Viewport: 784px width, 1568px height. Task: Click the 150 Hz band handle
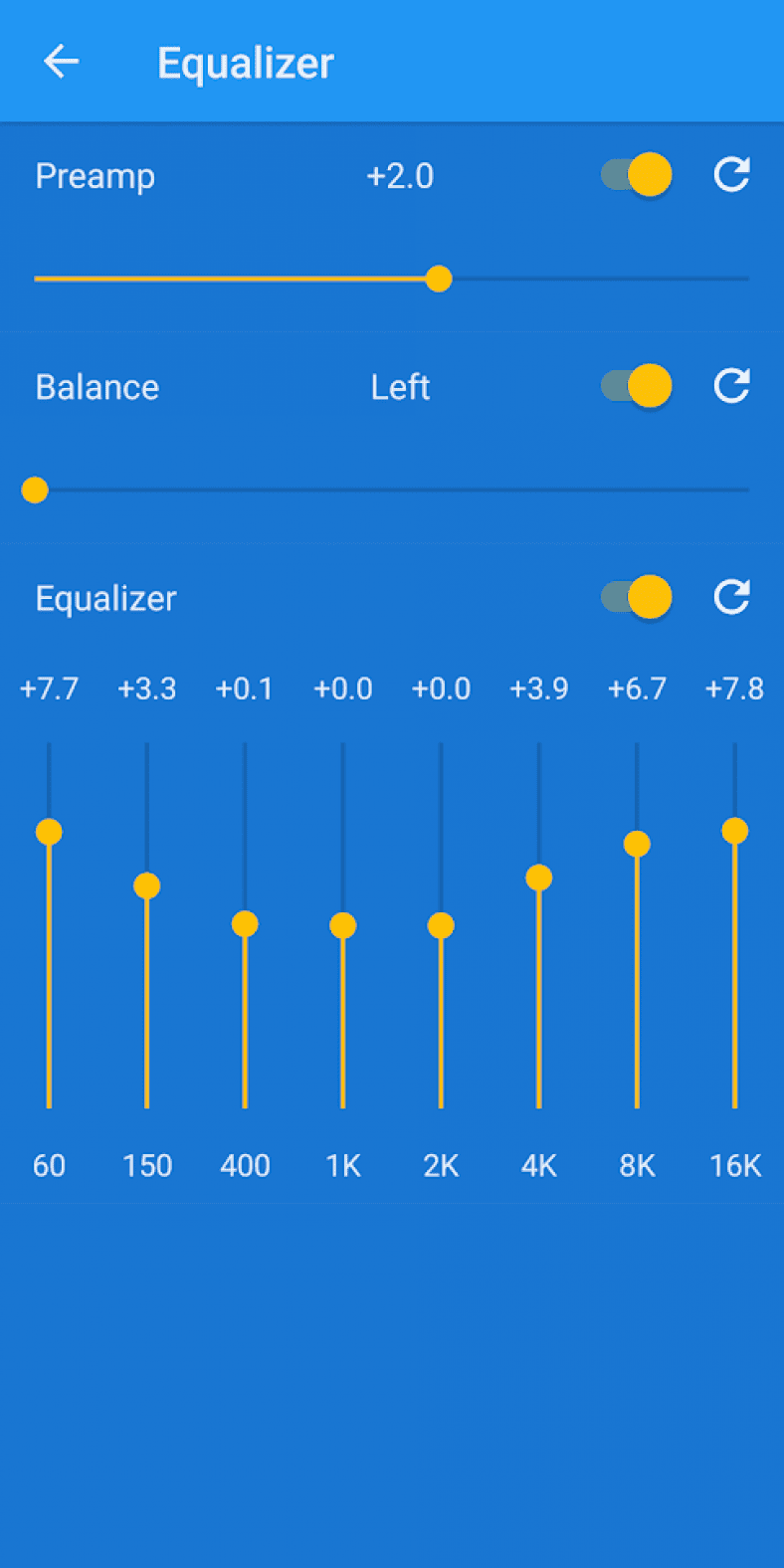pos(147,884)
